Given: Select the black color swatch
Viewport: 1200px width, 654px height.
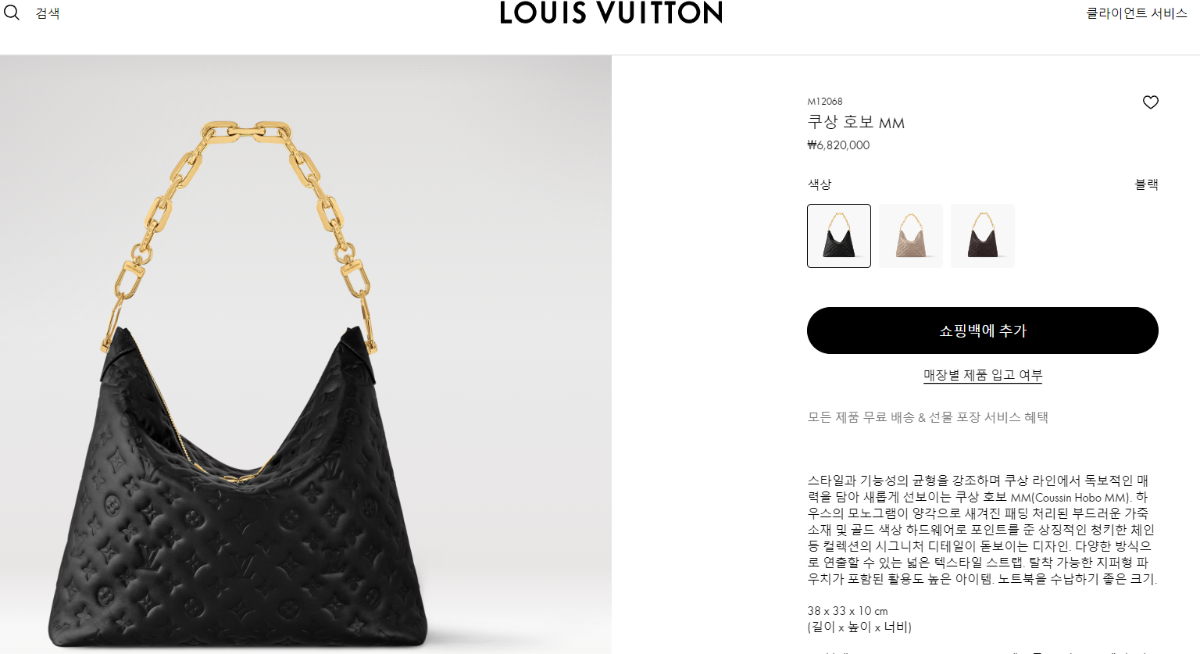Looking at the screenshot, I should (838, 236).
